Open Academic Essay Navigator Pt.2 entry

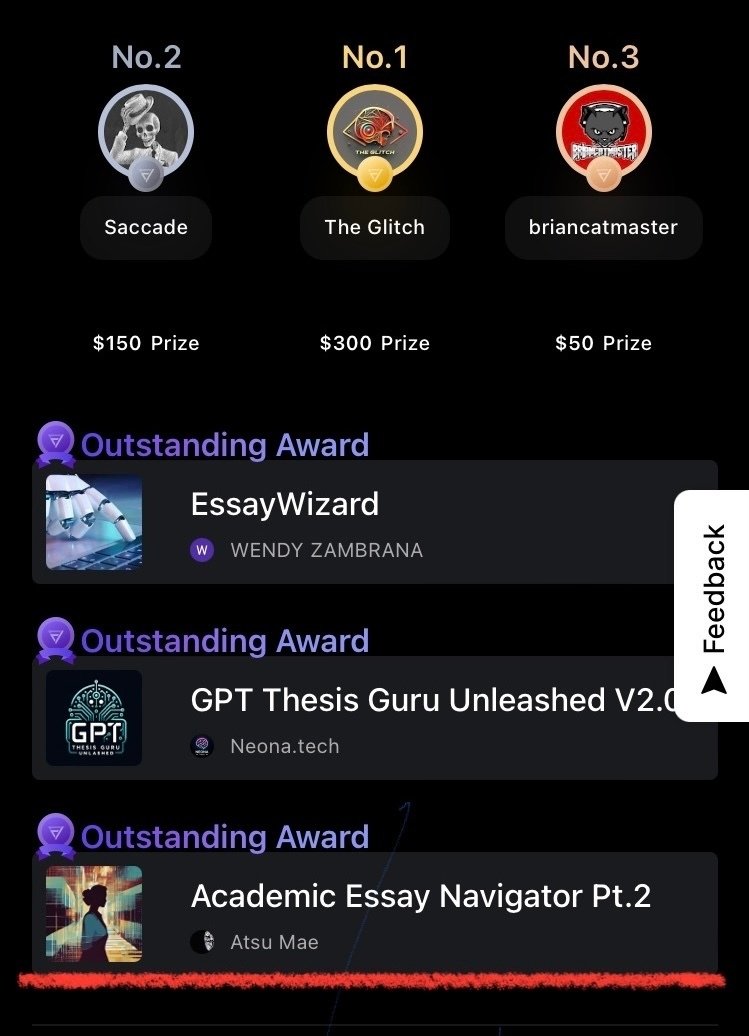(420, 896)
